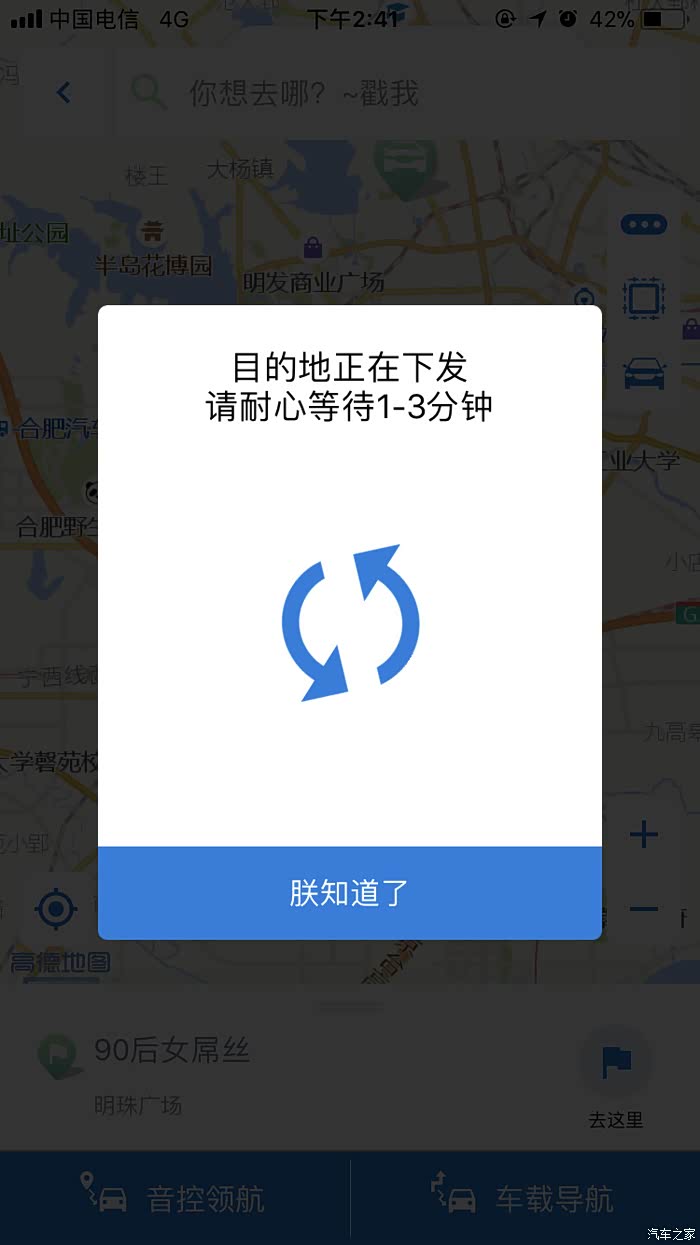Dismiss dialog with 朕知道了 button
Image resolution: width=700 pixels, height=1245 pixels.
click(349, 893)
